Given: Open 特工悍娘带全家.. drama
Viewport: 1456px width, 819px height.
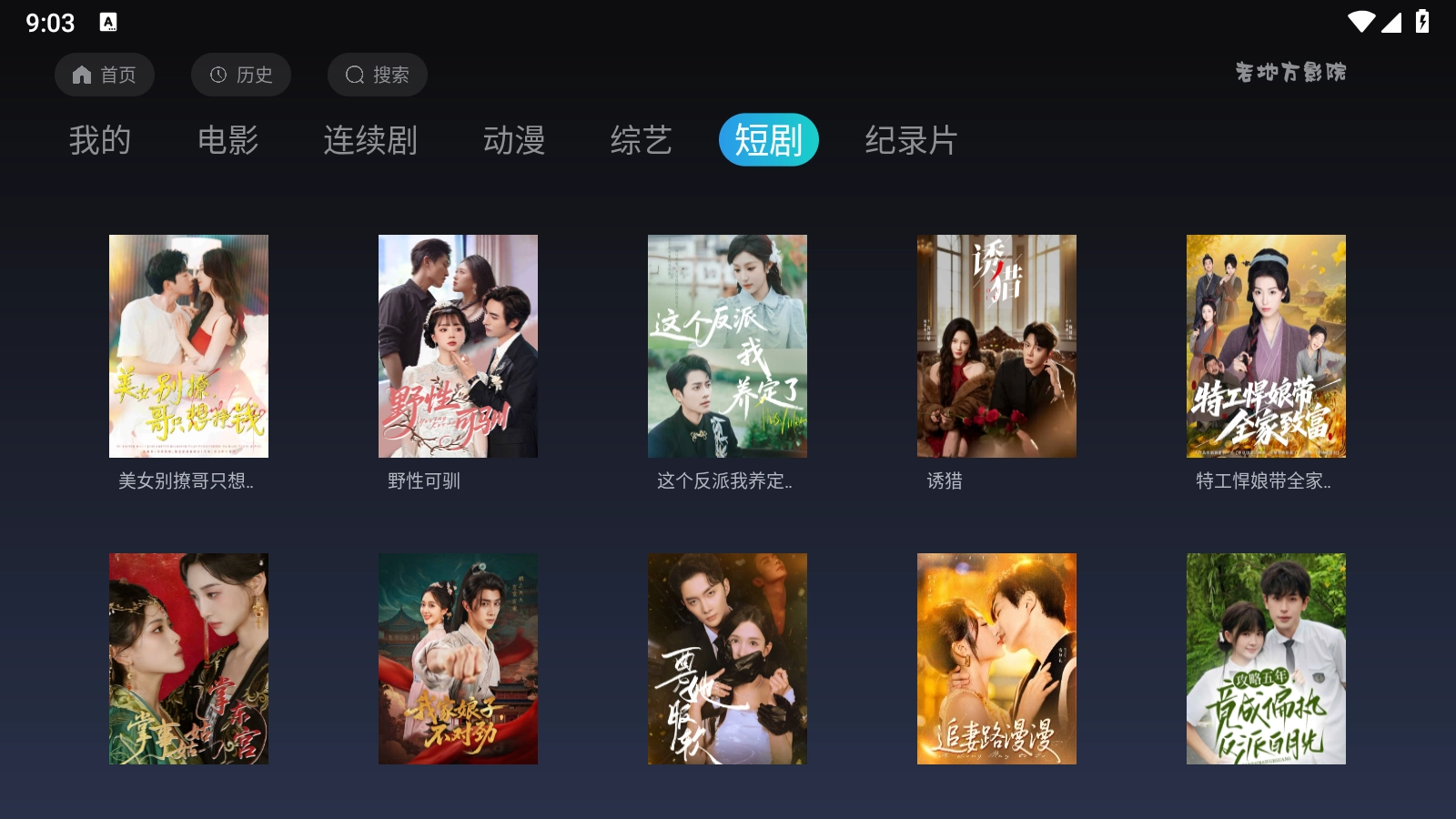Looking at the screenshot, I should [1266, 346].
